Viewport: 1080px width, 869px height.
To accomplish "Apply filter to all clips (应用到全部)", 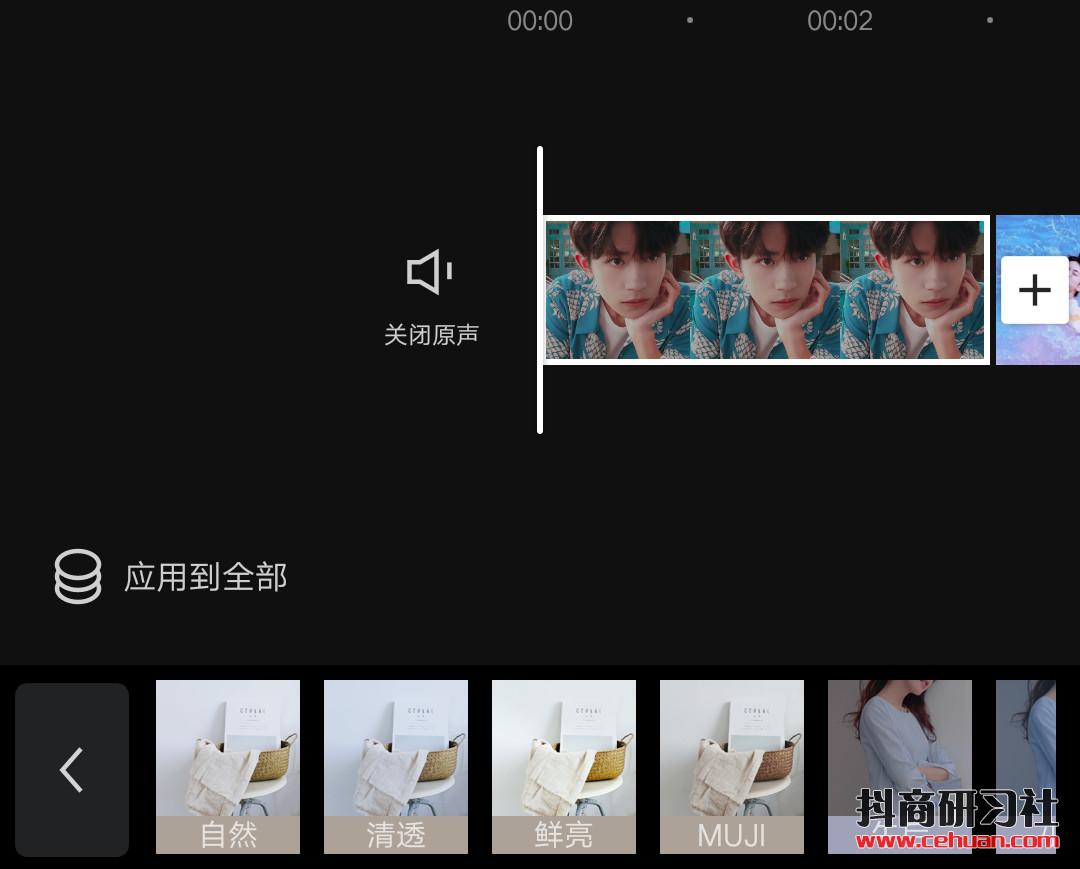I will [172, 577].
